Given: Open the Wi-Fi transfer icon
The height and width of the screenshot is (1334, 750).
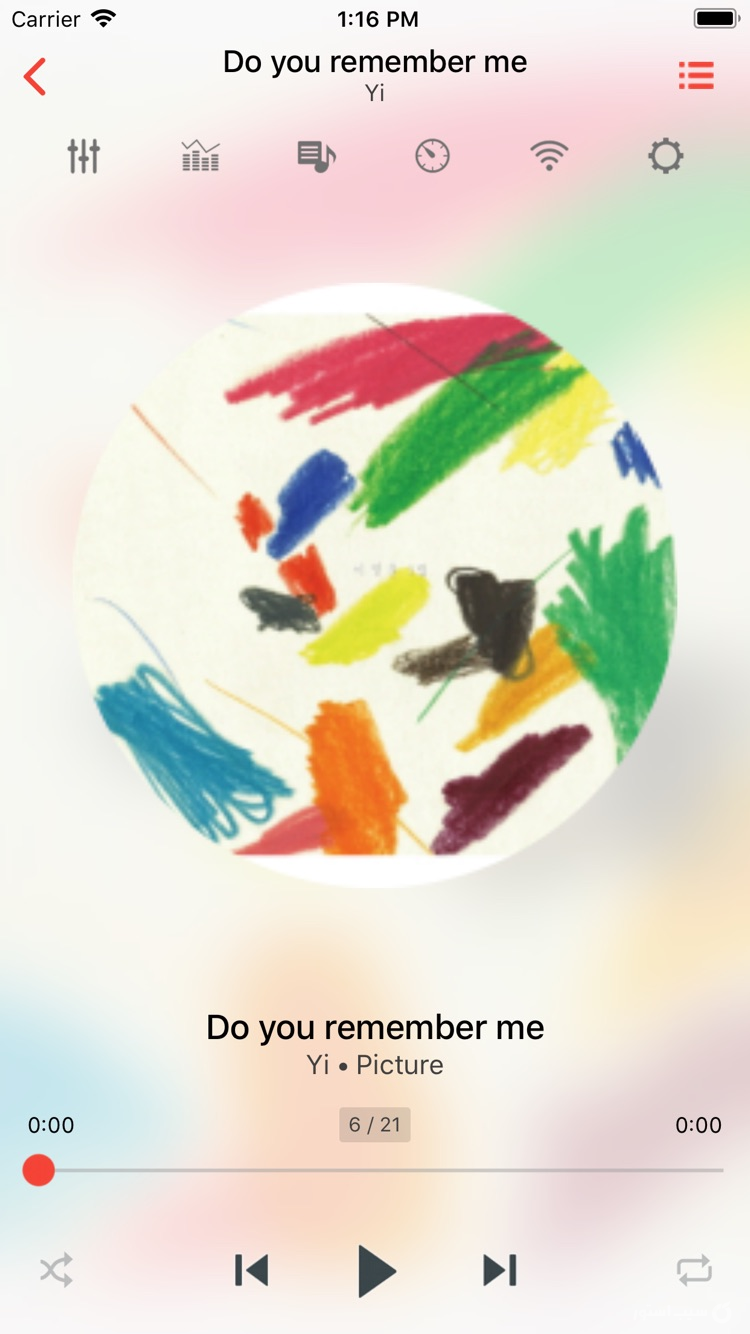Looking at the screenshot, I should [x=549, y=156].
